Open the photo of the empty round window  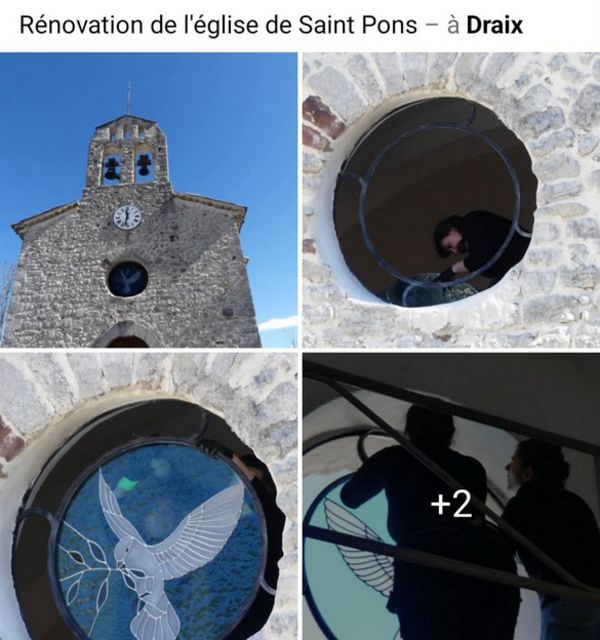tap(450, 200)
